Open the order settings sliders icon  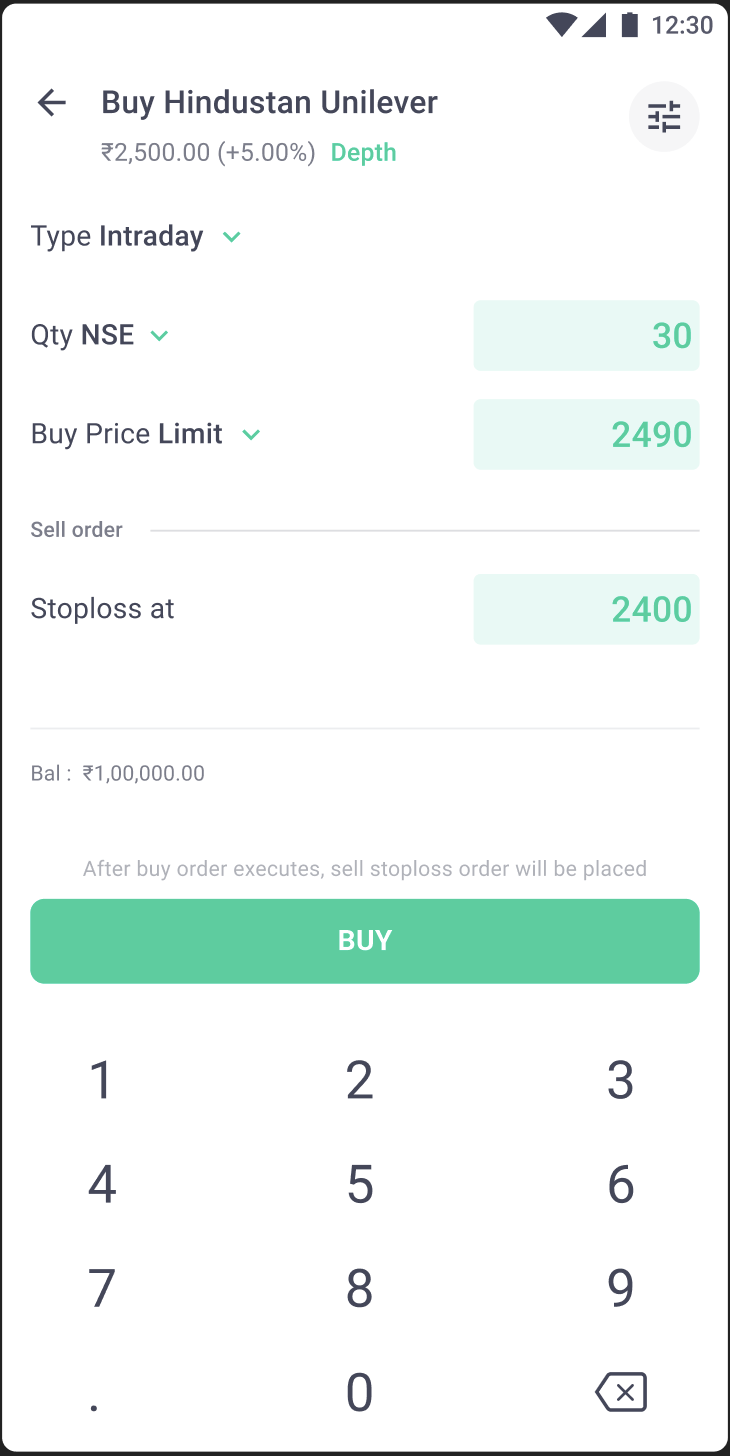pyautogui.click(x=664, y=117)
